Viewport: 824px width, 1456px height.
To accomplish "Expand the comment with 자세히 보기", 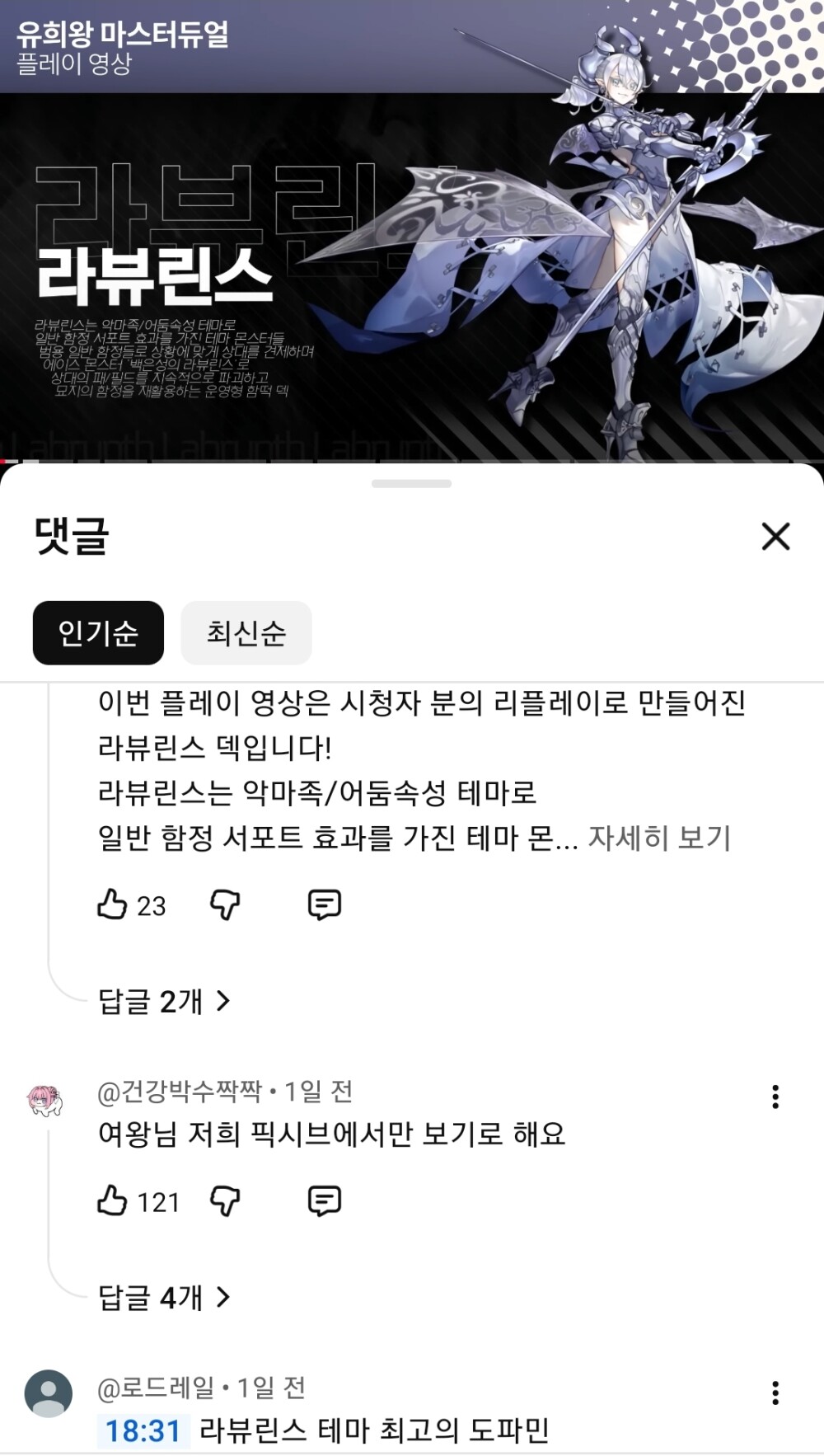I will (659, 838).
